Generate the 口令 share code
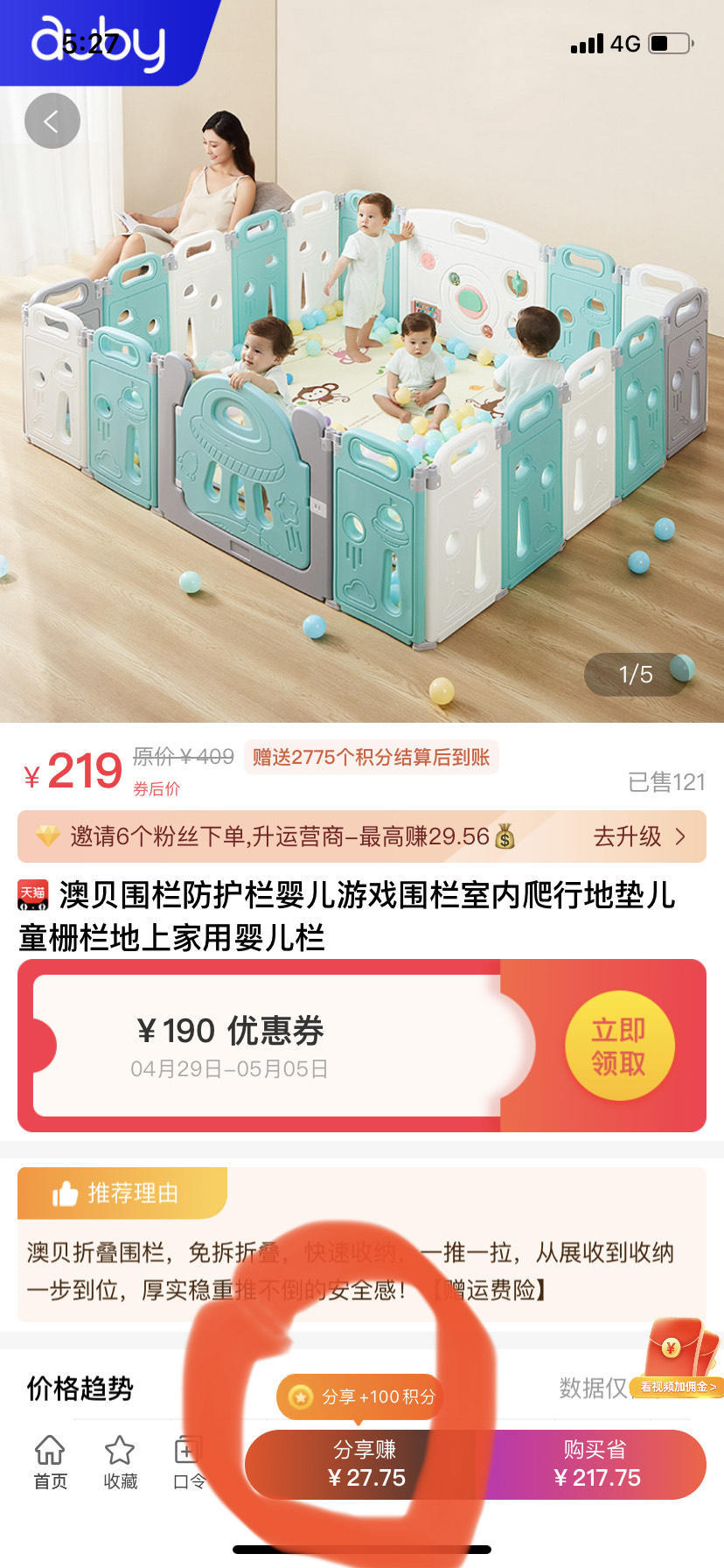This screenshot has width=724, height=1568. 188,1463
